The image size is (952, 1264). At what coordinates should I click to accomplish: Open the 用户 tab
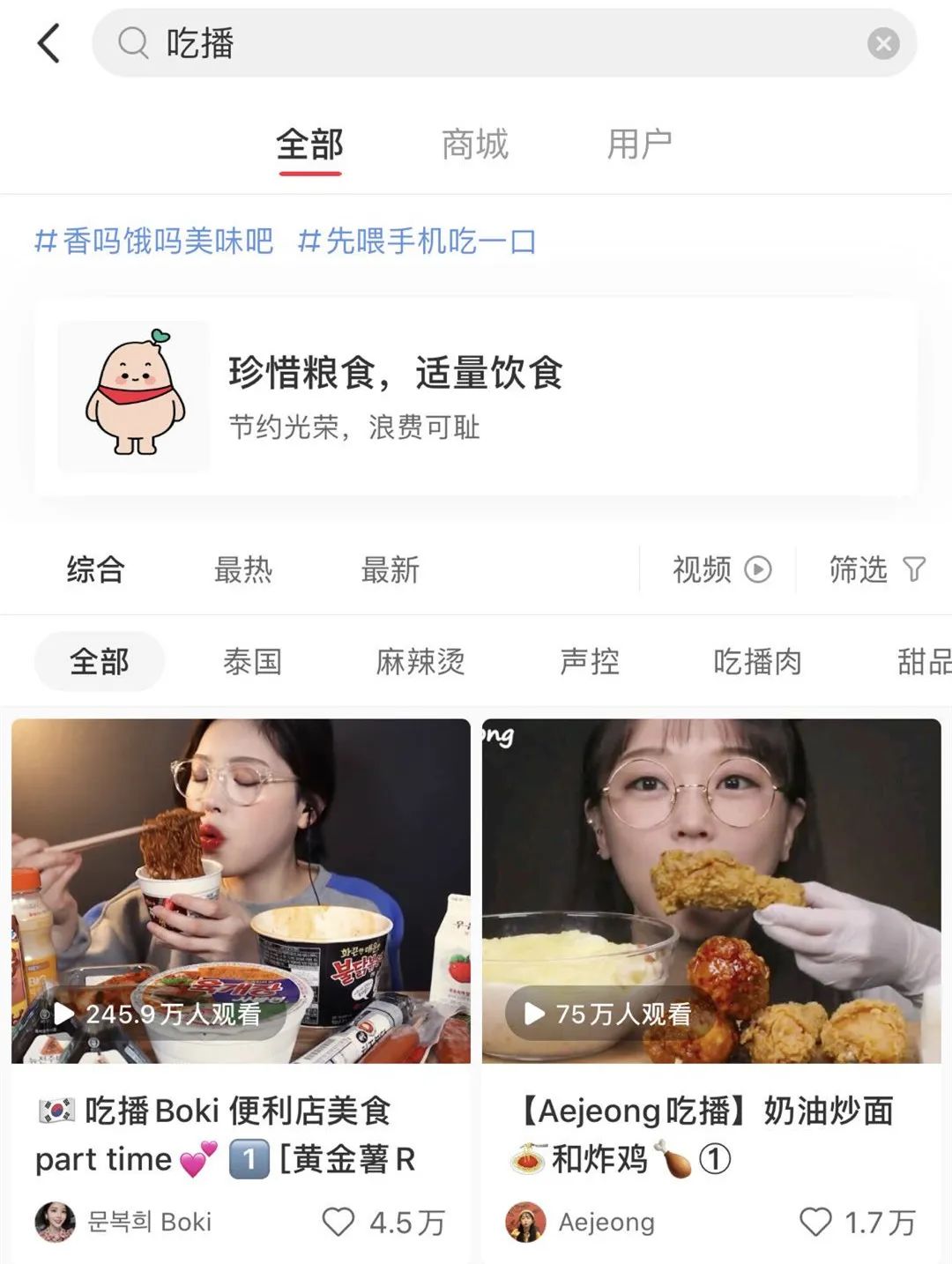[639, 144]
